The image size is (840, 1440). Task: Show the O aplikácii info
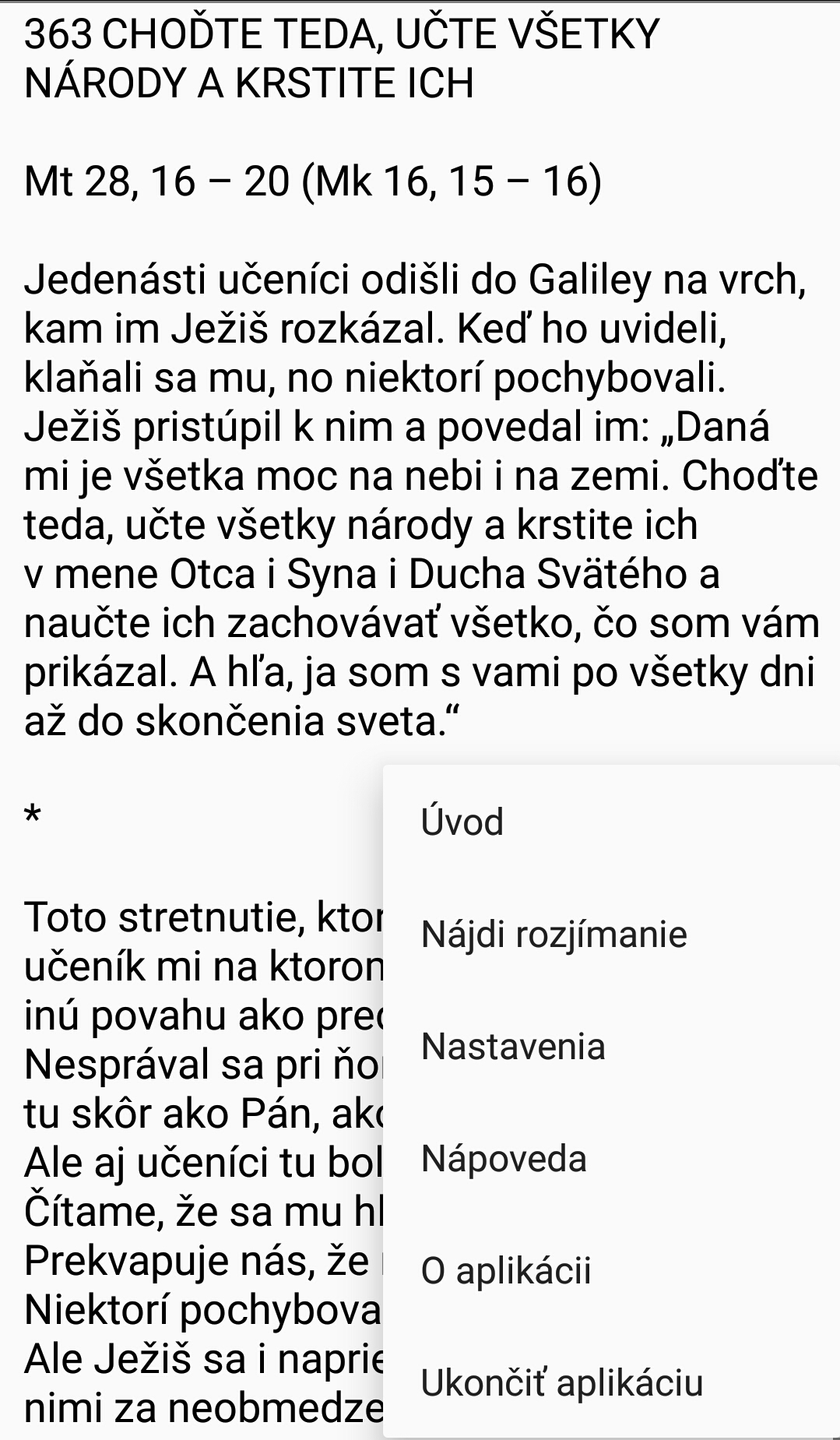click(x=611, y=1270)
